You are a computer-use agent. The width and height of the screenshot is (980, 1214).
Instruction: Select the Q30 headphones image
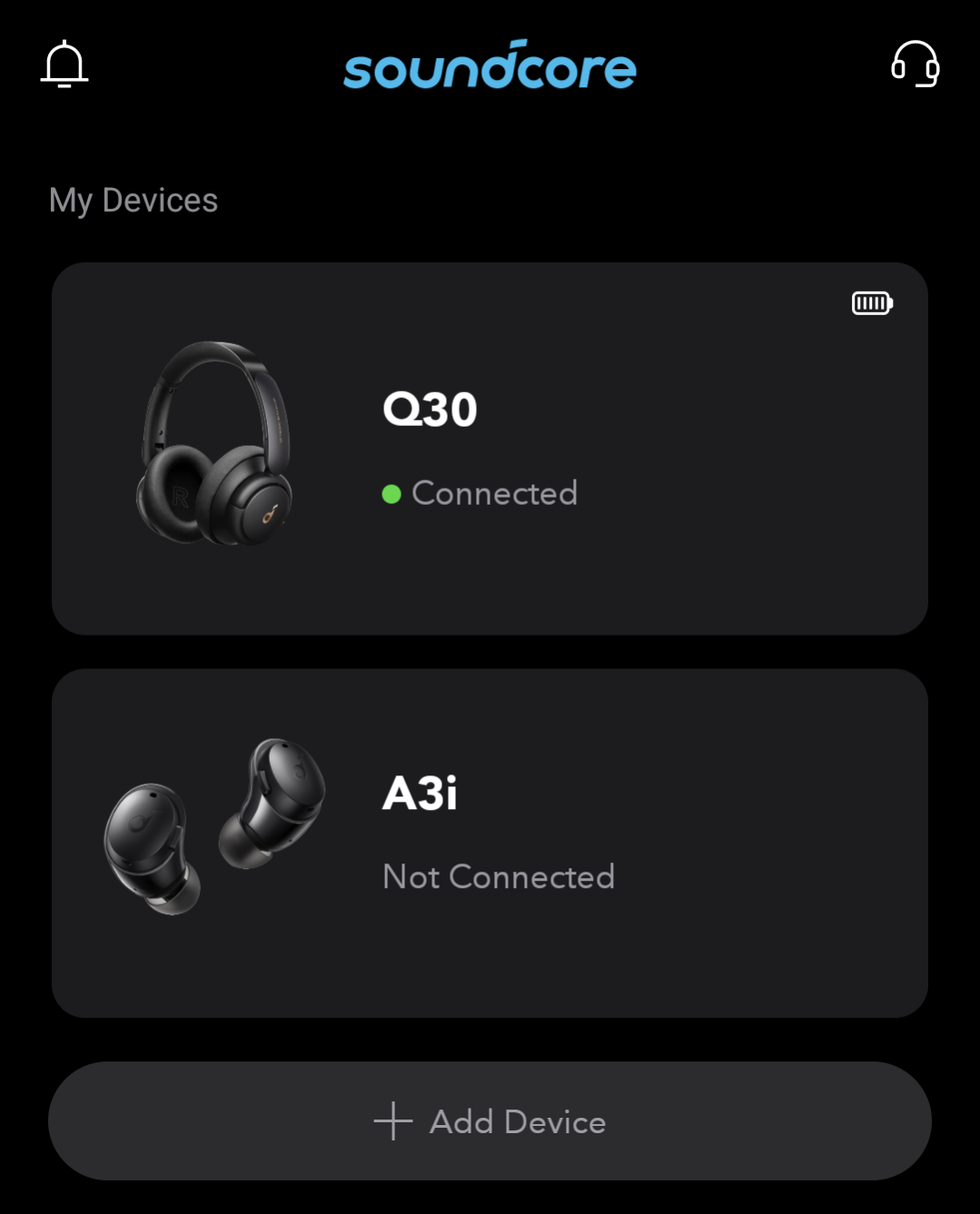click(213, 445)
